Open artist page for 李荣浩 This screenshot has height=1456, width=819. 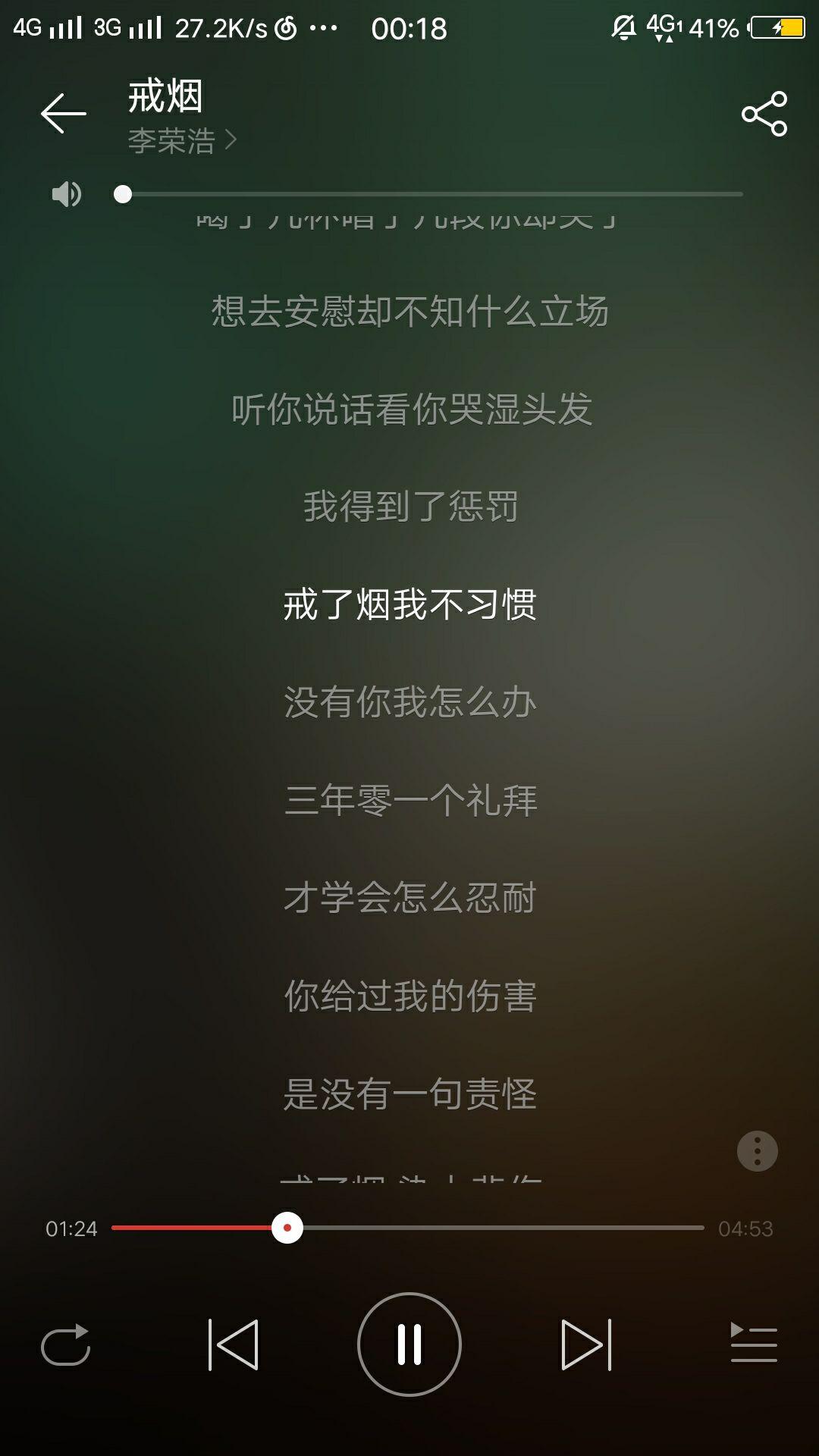182,141
